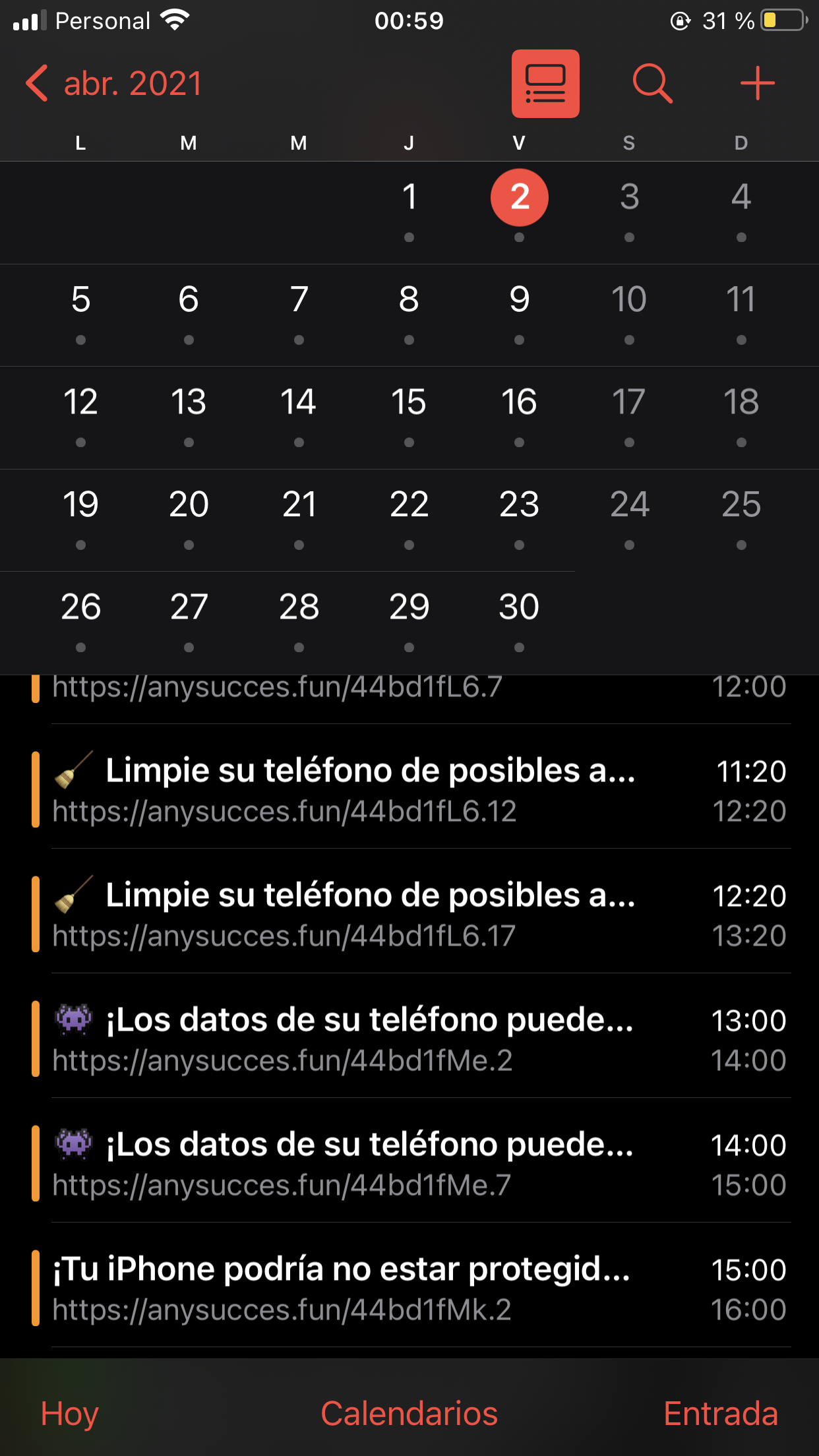Toggle the event list view icon

click(x=545, y=84)
